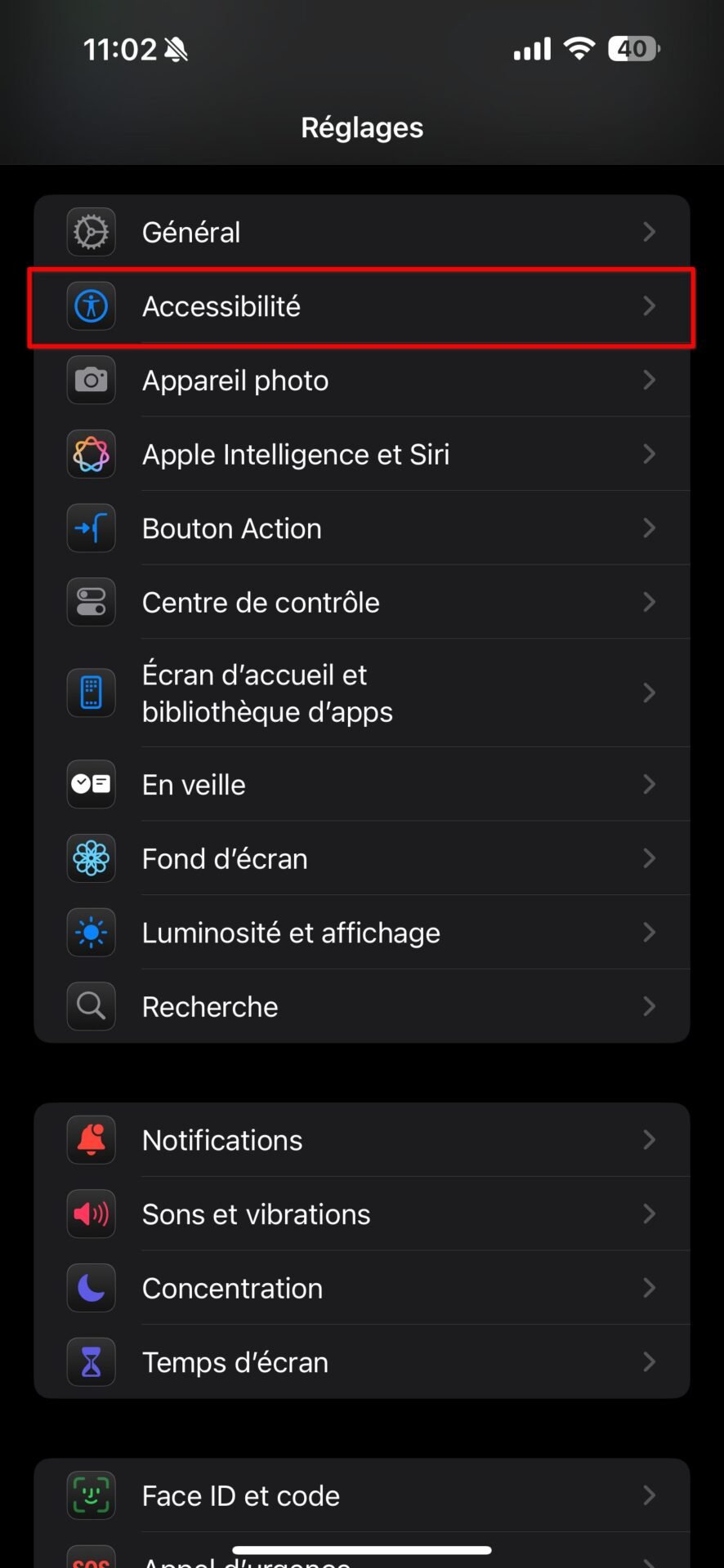
Task: Open Face ID et code settings
Action: coord(362,1495)
